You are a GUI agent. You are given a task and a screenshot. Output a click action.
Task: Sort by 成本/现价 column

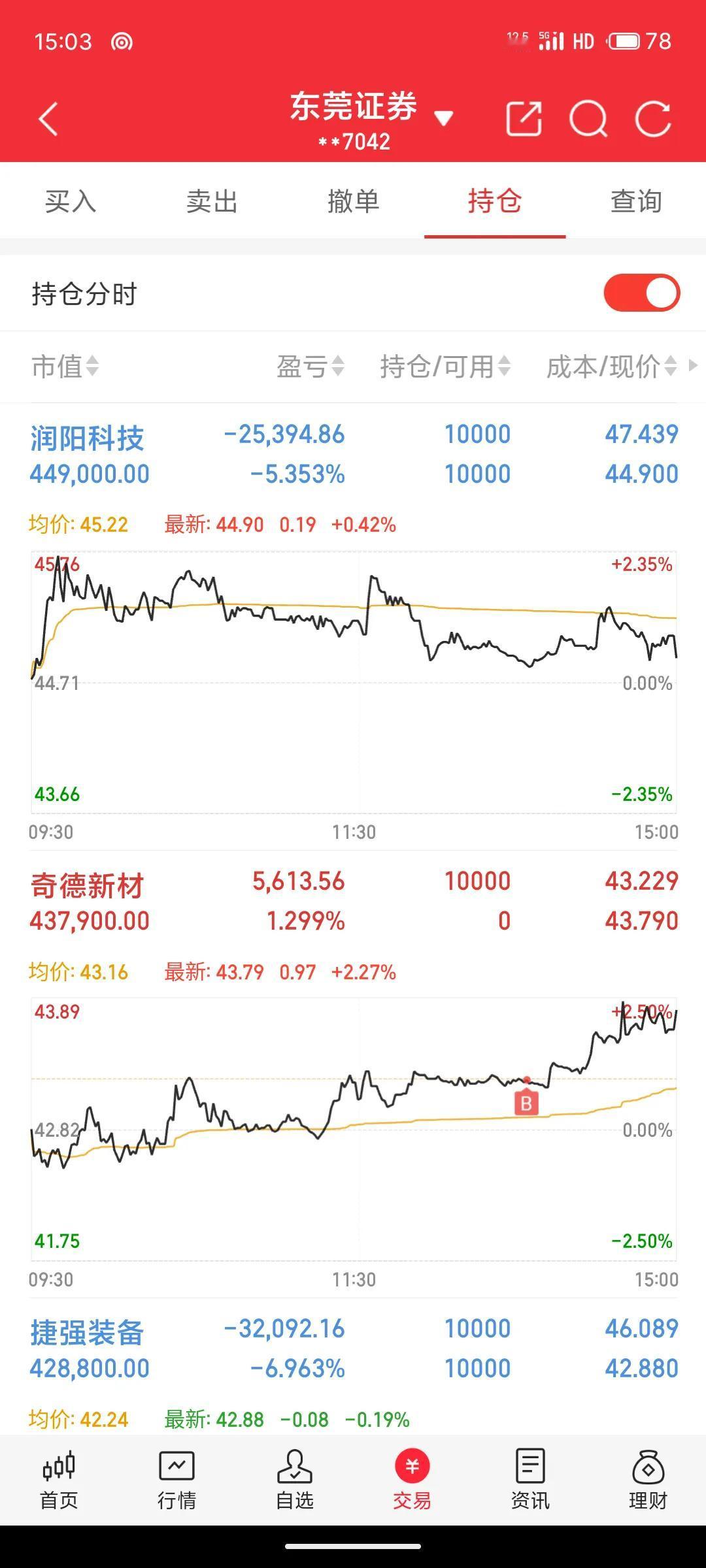(x=612, y=367)
